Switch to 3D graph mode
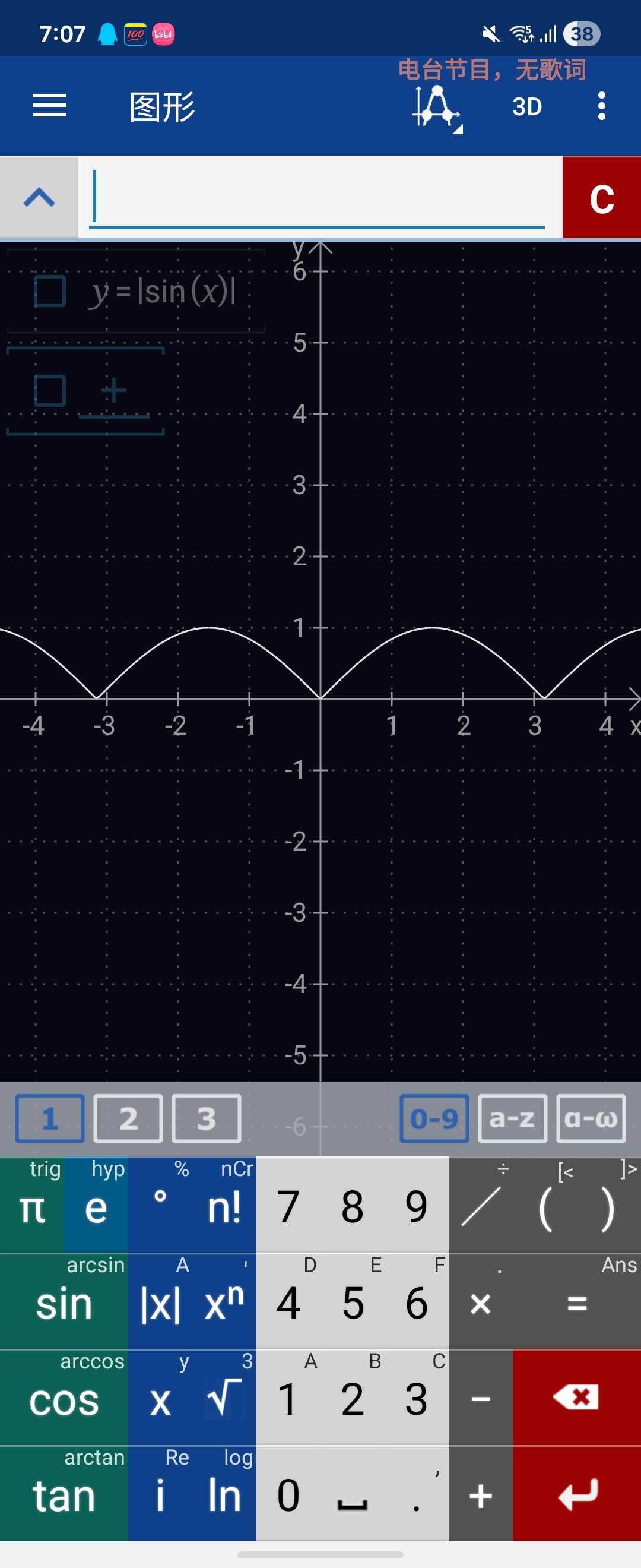 pos(526,107)
